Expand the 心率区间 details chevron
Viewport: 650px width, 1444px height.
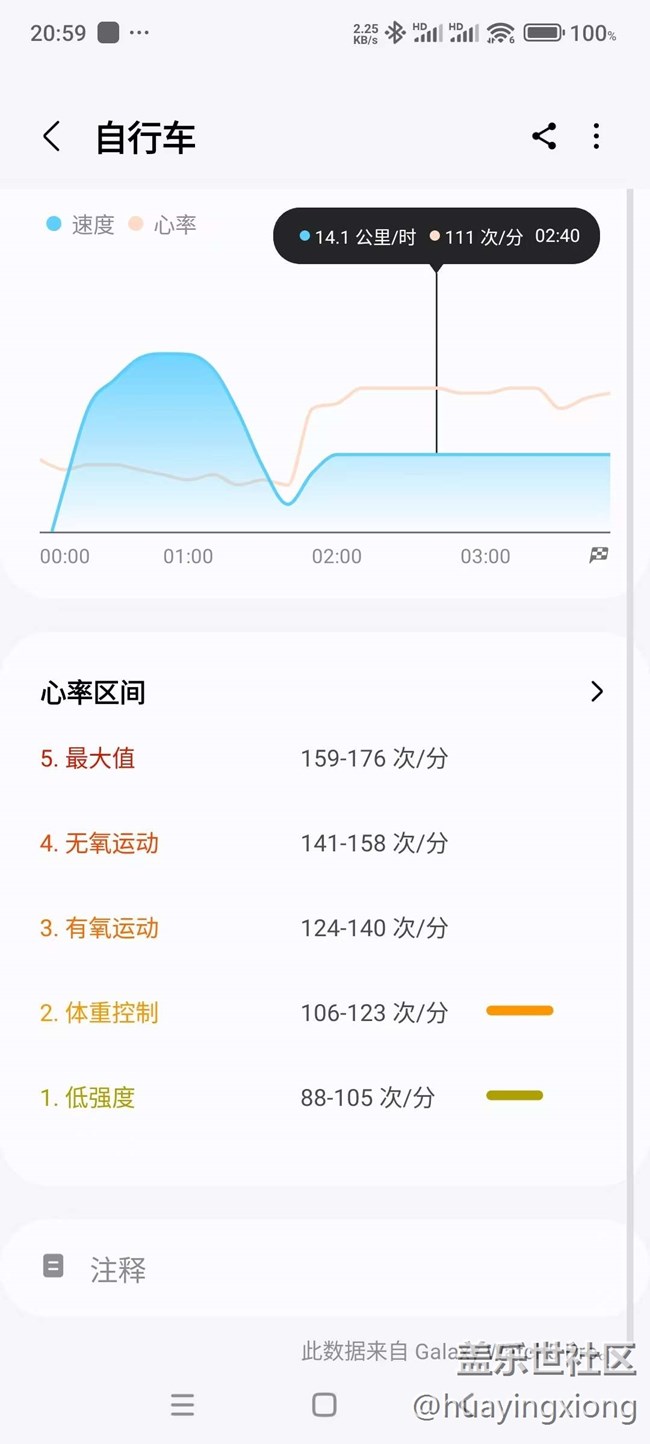click(597, 692)
